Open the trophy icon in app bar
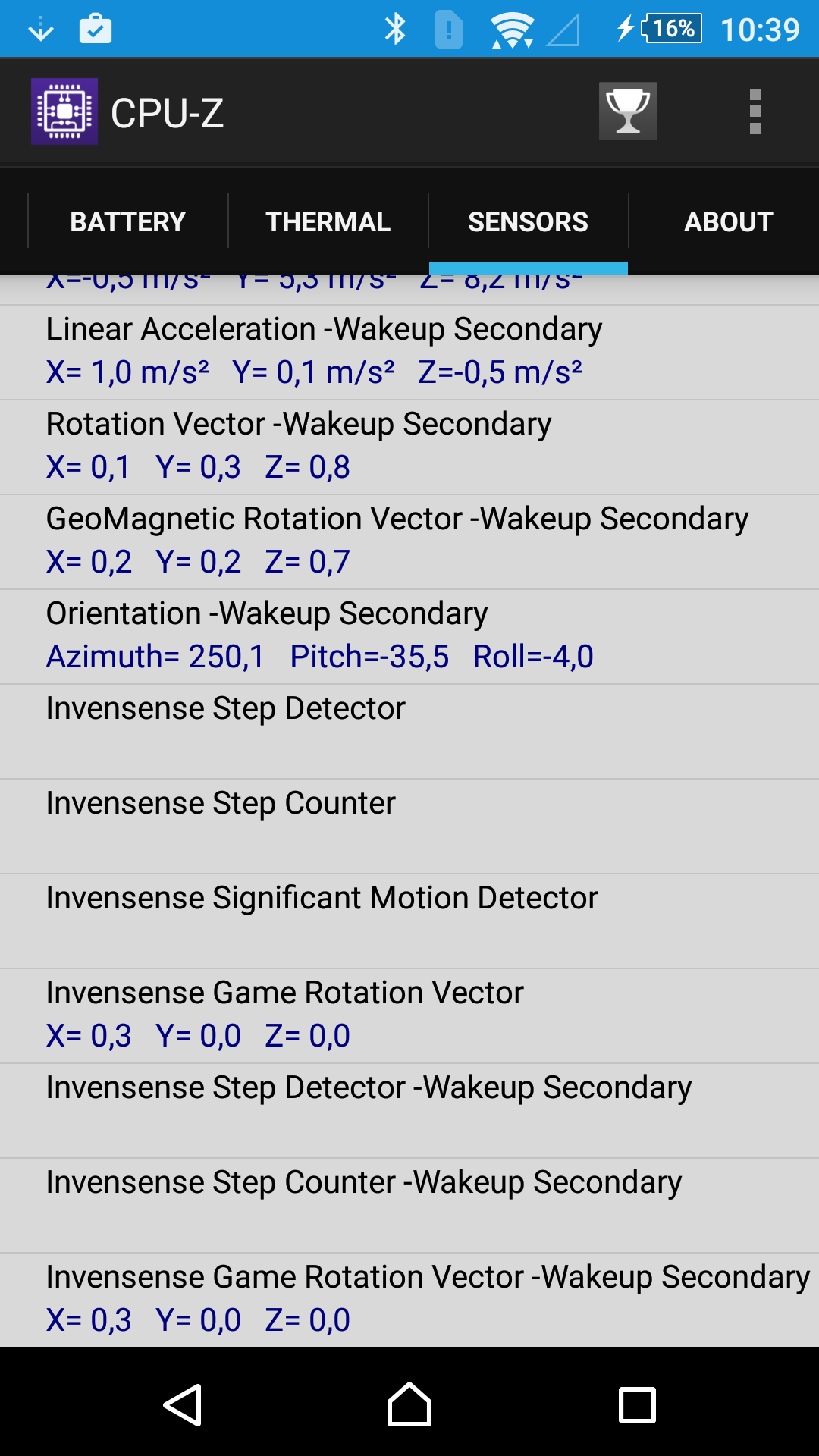 [x=628, y=111]
